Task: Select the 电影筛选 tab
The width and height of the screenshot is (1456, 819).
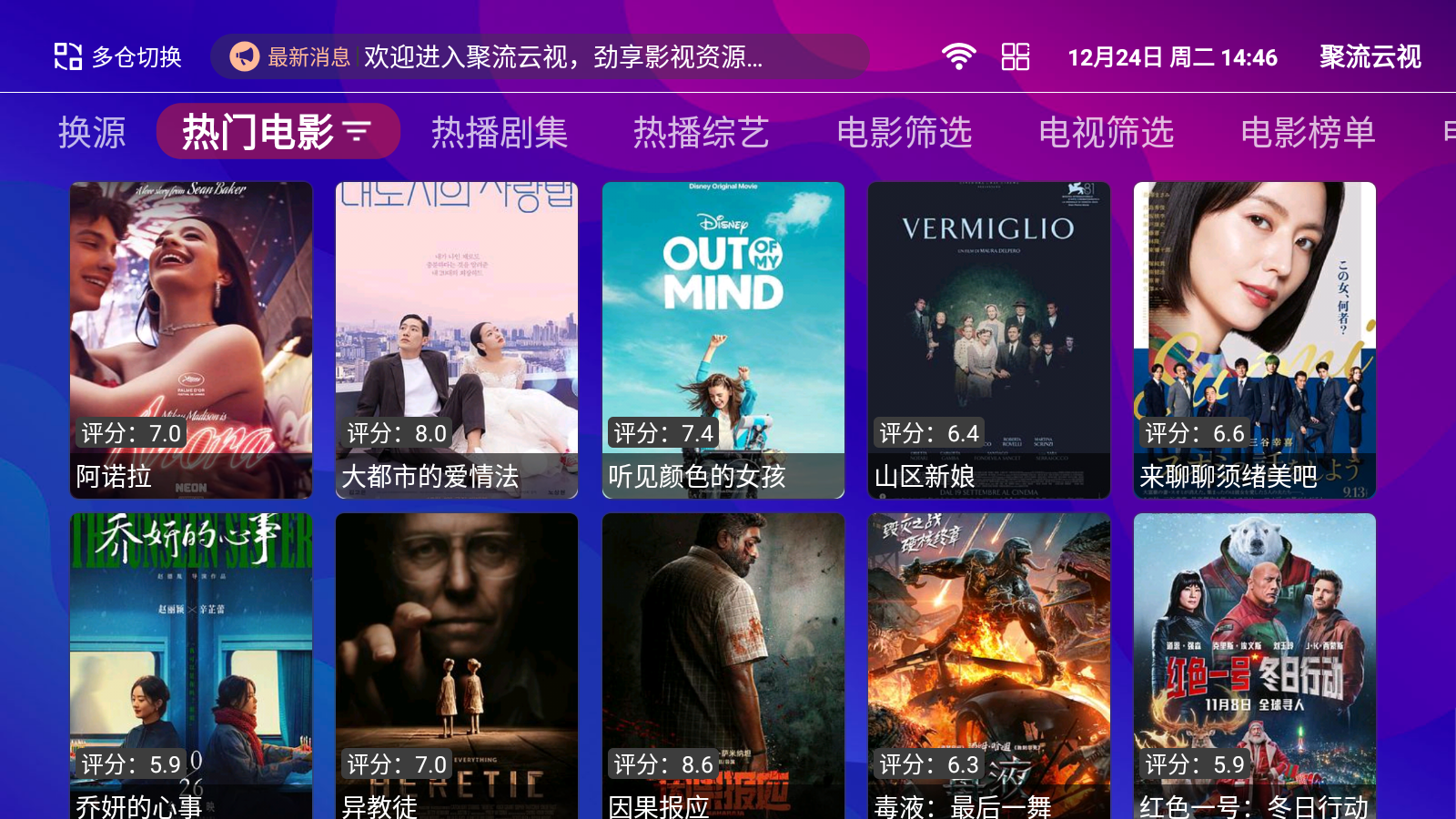Action: (x=904, y=133)
